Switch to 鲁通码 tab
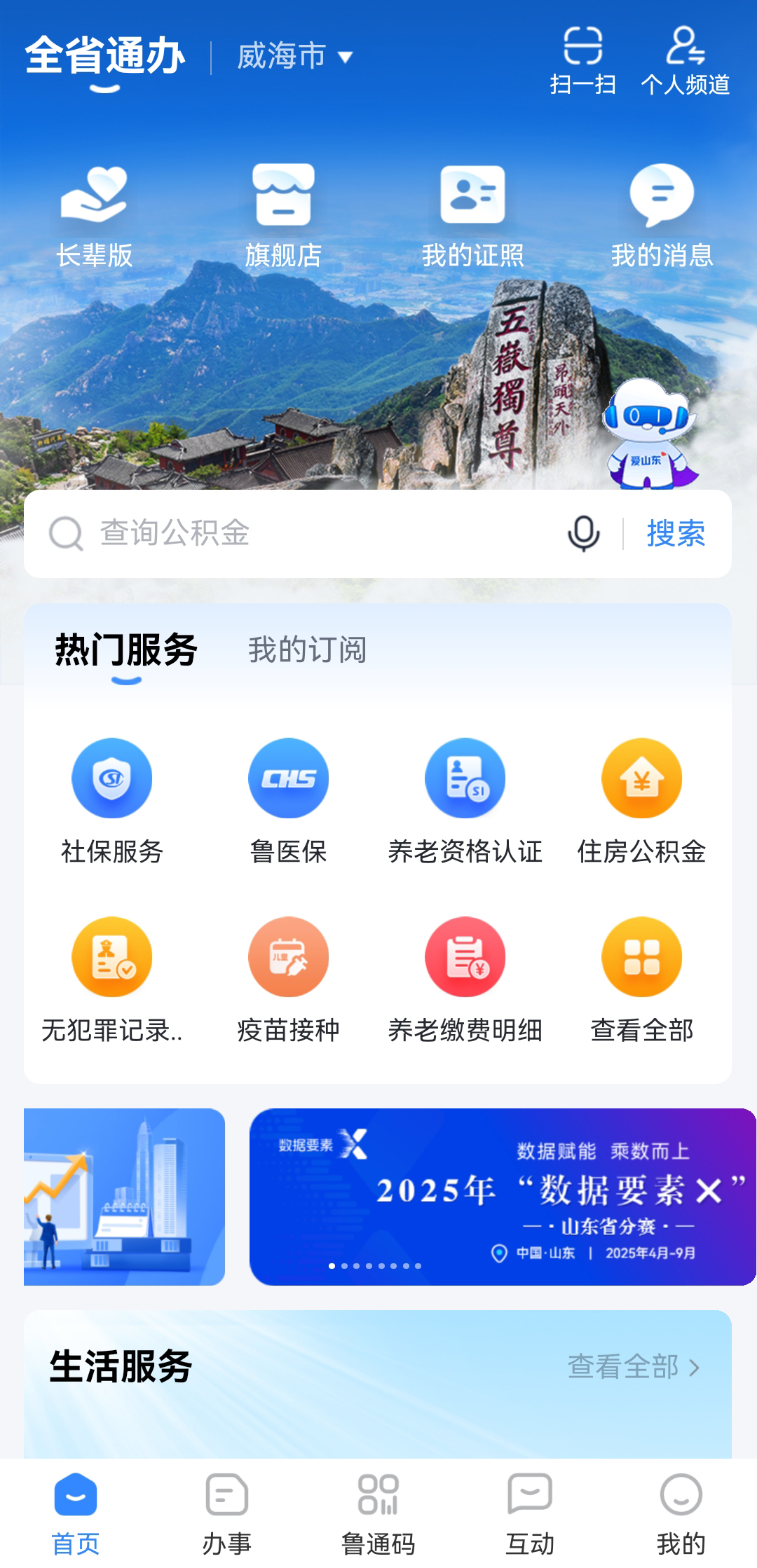 pyautogui.click(x=378, y=1513)
